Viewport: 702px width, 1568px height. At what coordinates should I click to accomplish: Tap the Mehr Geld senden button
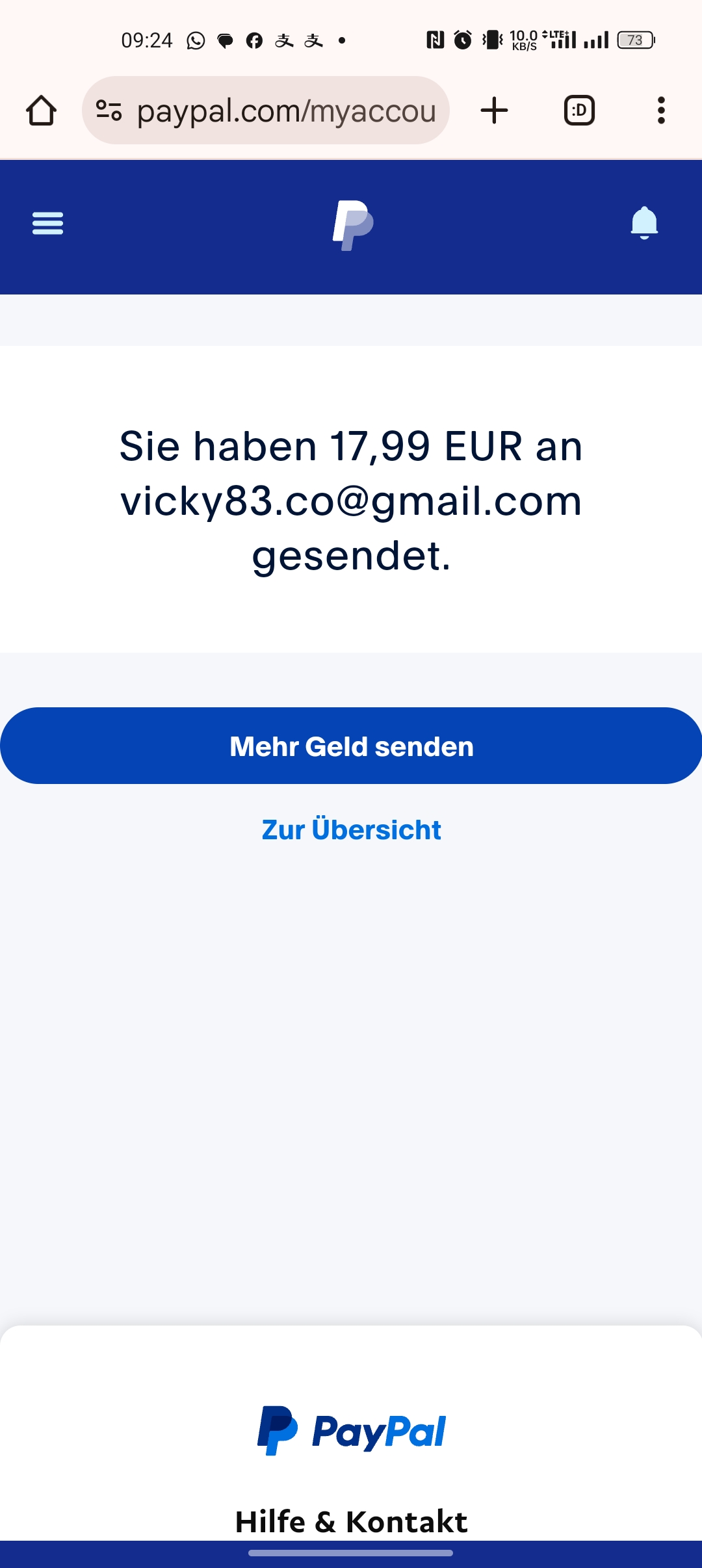click(351, 746)
